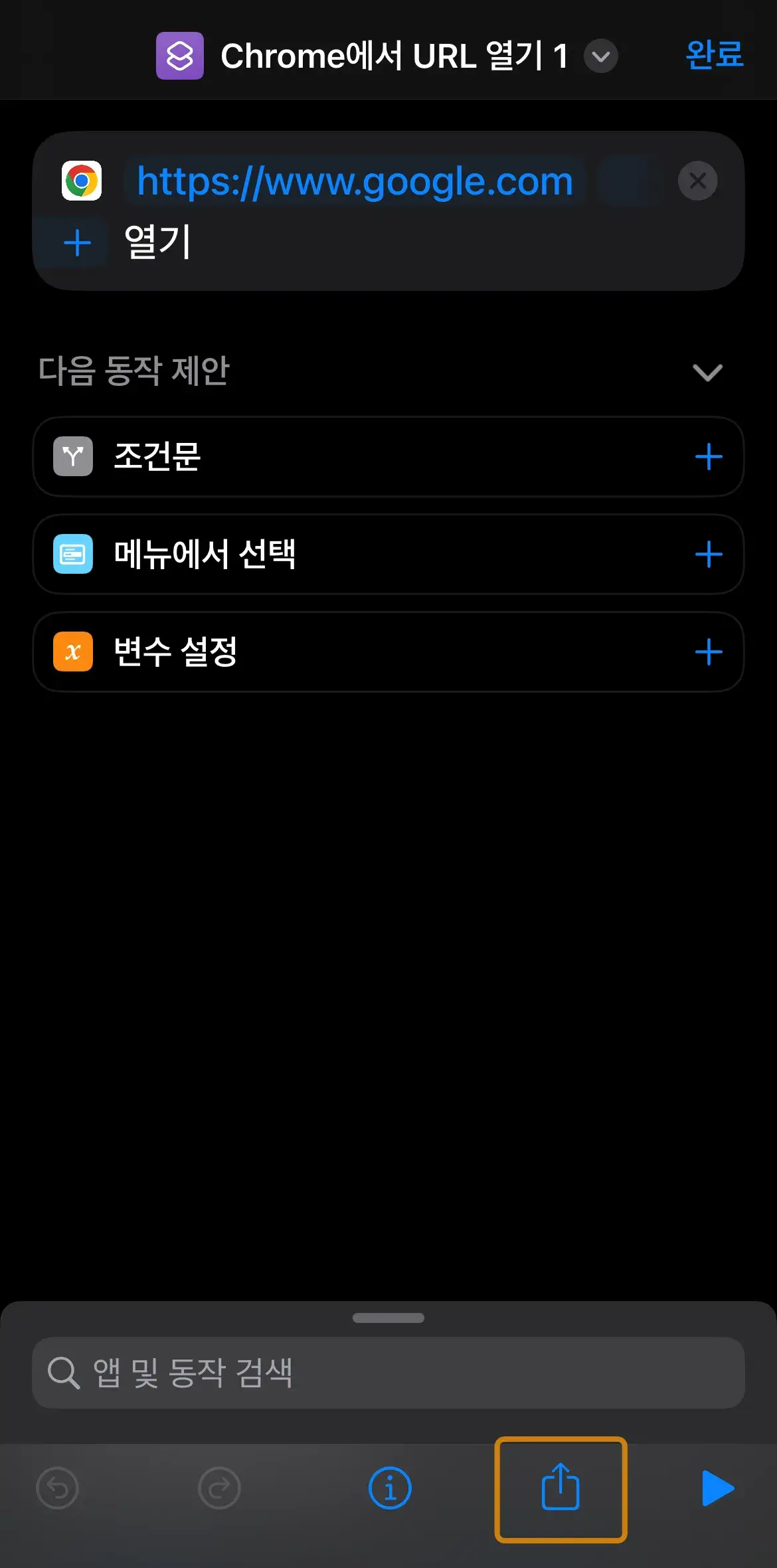
Task: Add the 조건문 action
Action: pyautogui.click(x=709, y=457)
